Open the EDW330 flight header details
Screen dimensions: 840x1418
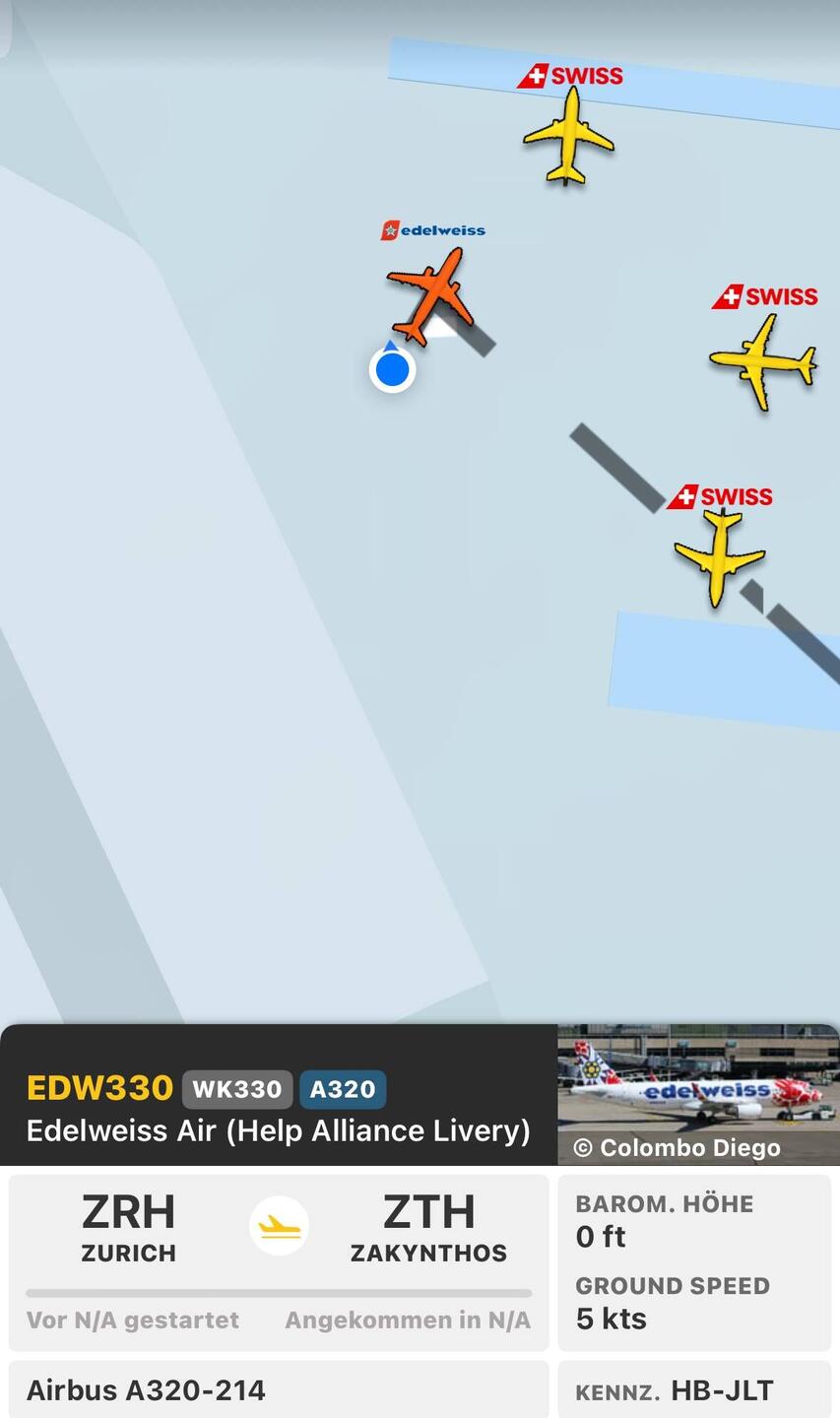pos(279,1108)
